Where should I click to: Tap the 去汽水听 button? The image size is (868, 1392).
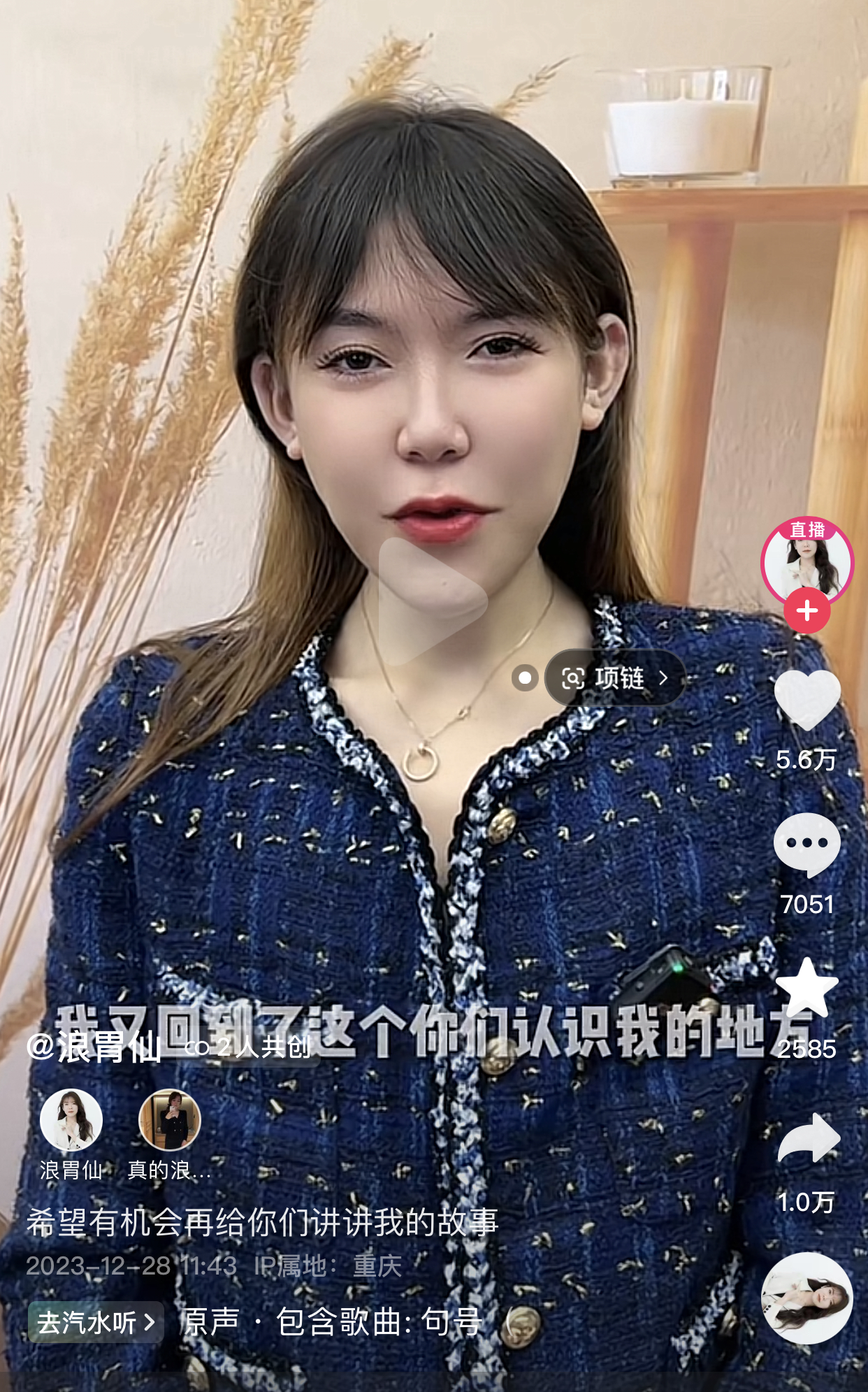[96, 1322]
